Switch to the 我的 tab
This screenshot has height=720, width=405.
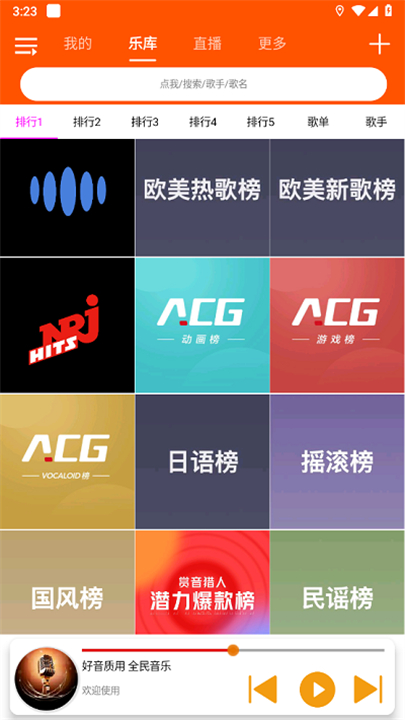(x=78, y=44)
